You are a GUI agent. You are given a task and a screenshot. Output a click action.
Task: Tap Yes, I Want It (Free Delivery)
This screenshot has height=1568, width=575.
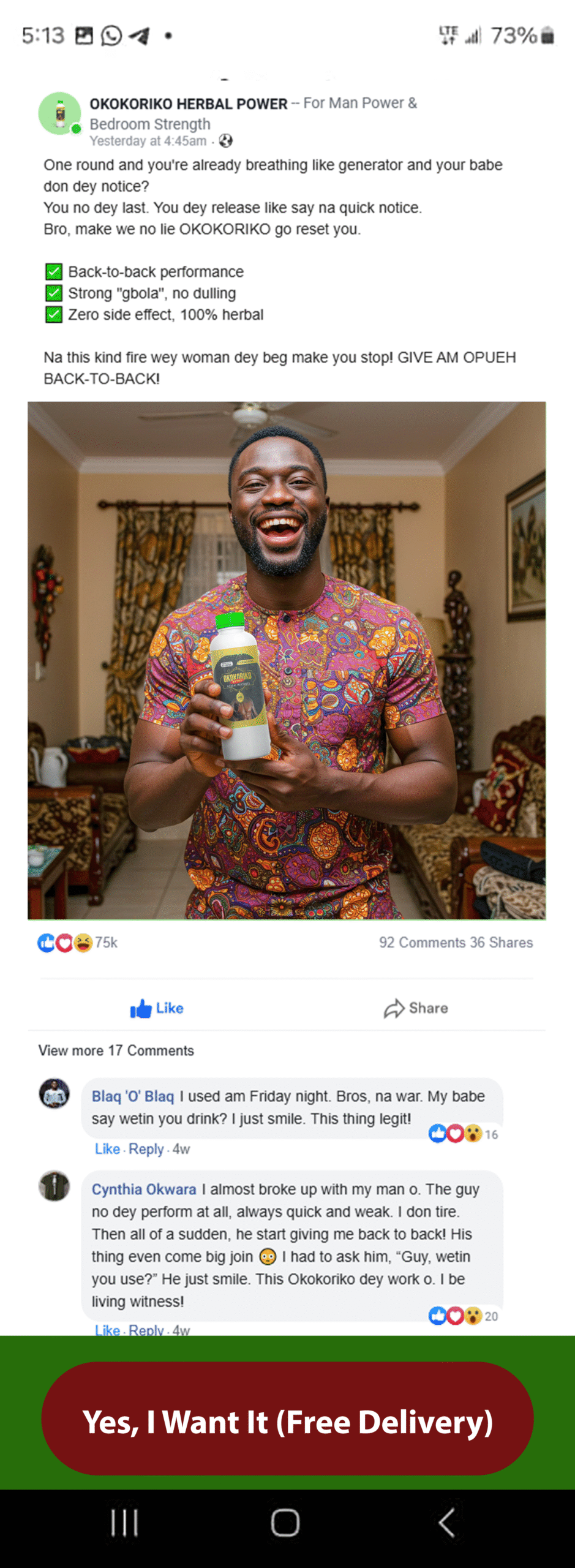pos(287,1421)
